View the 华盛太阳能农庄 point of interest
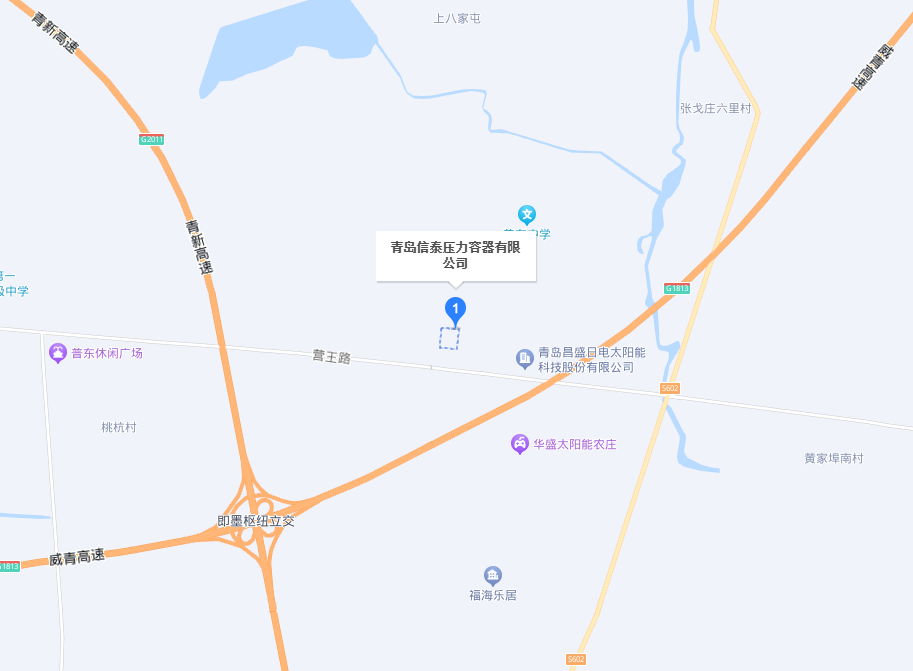Image resolution: width=913 pixels, height=671 pixels. (520, 444)
